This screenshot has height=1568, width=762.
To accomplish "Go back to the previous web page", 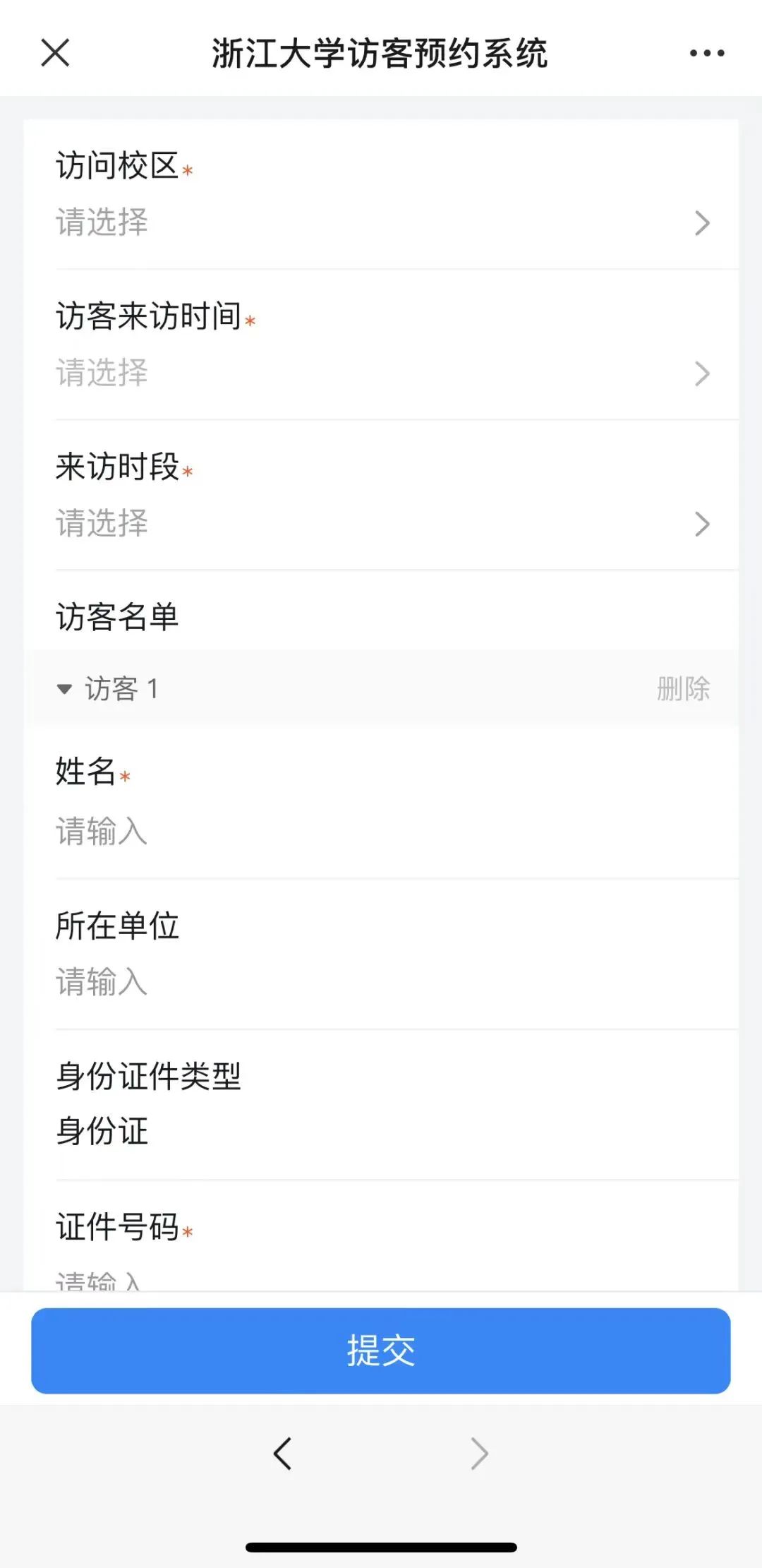I will (282, 1454).
